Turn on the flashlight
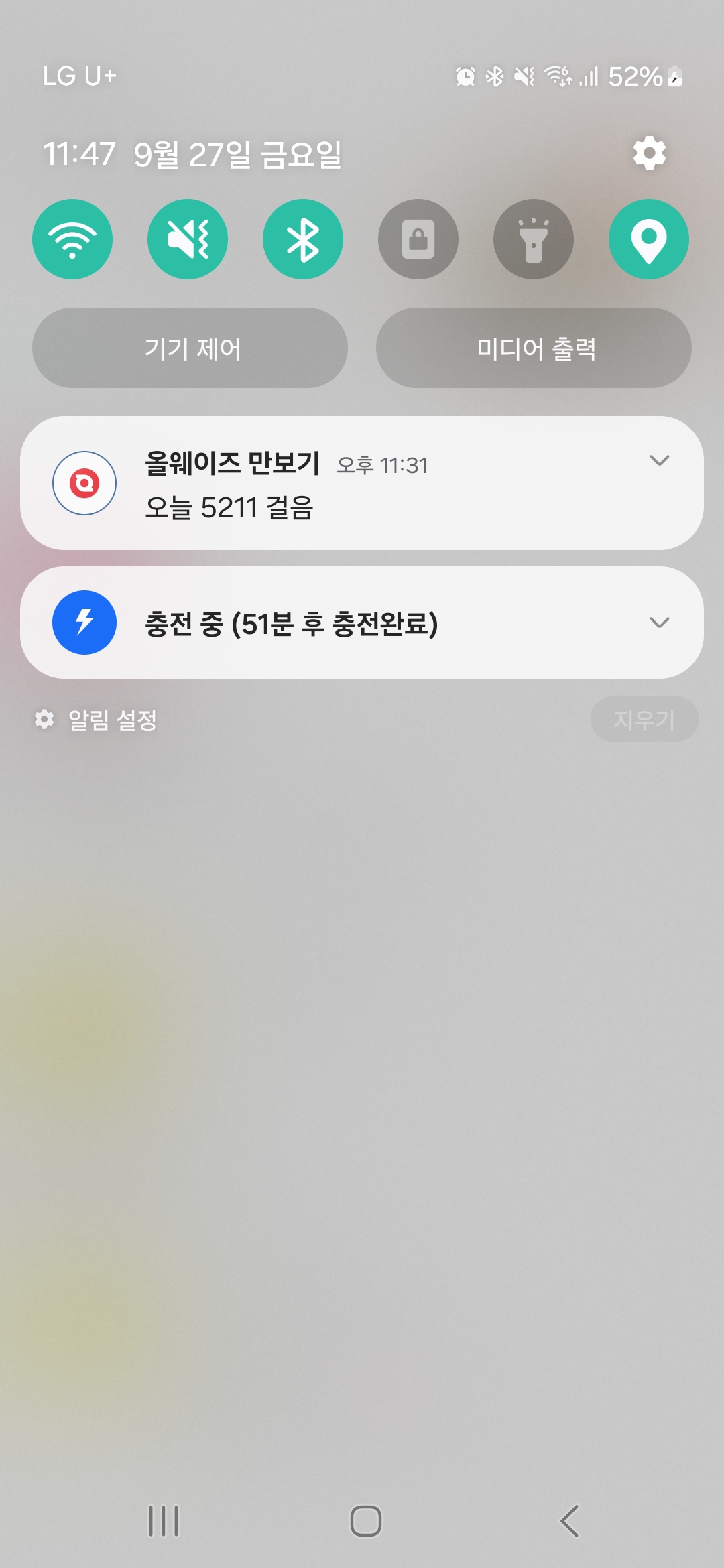The image size is (724, 1568). pos(534,239)
